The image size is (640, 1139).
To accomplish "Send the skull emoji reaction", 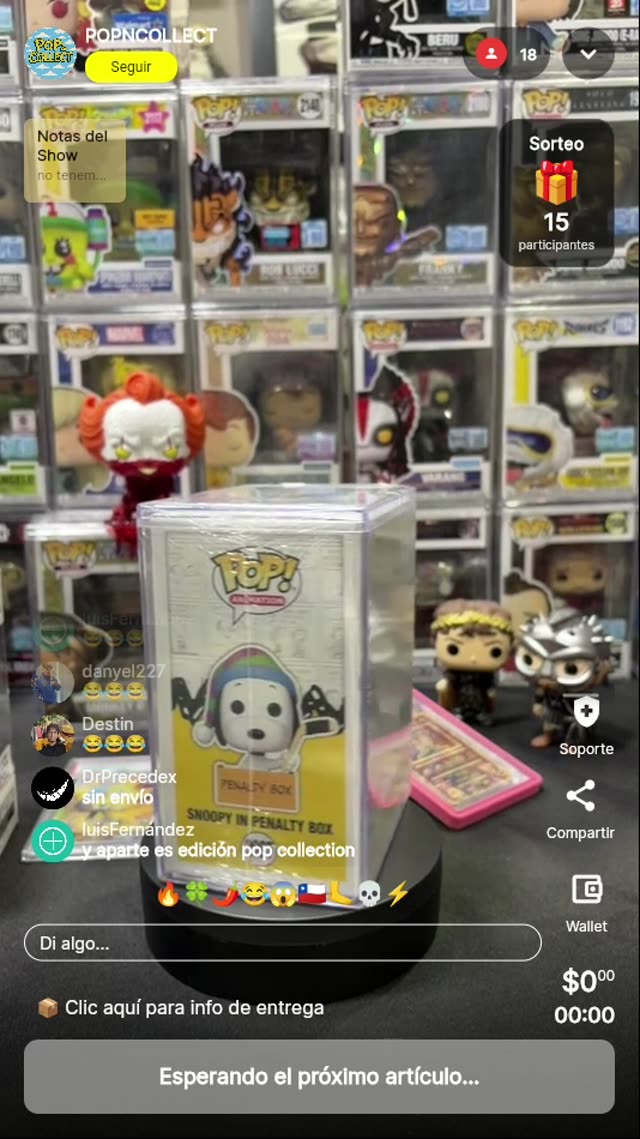I will (369, 894).
